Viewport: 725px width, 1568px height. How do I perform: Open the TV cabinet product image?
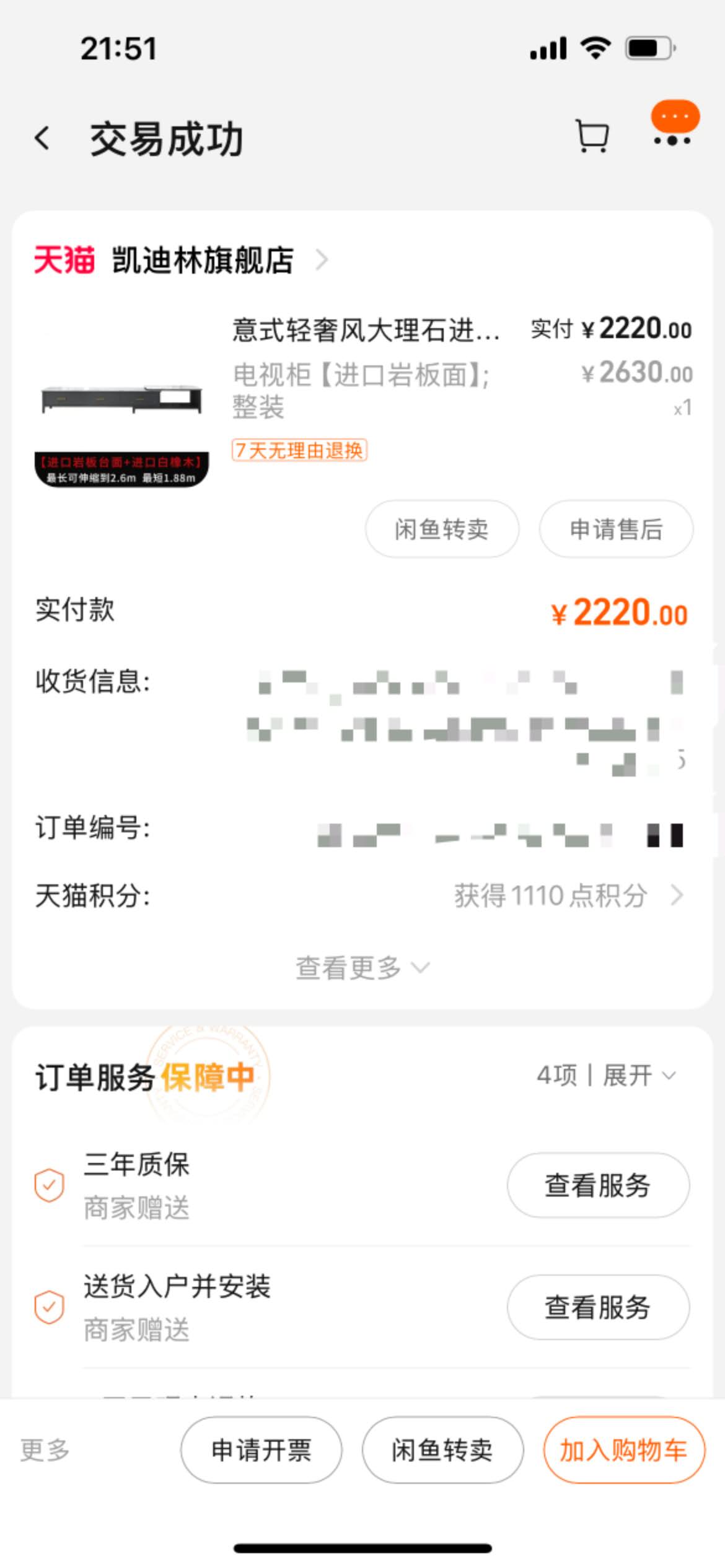(121, 401)
